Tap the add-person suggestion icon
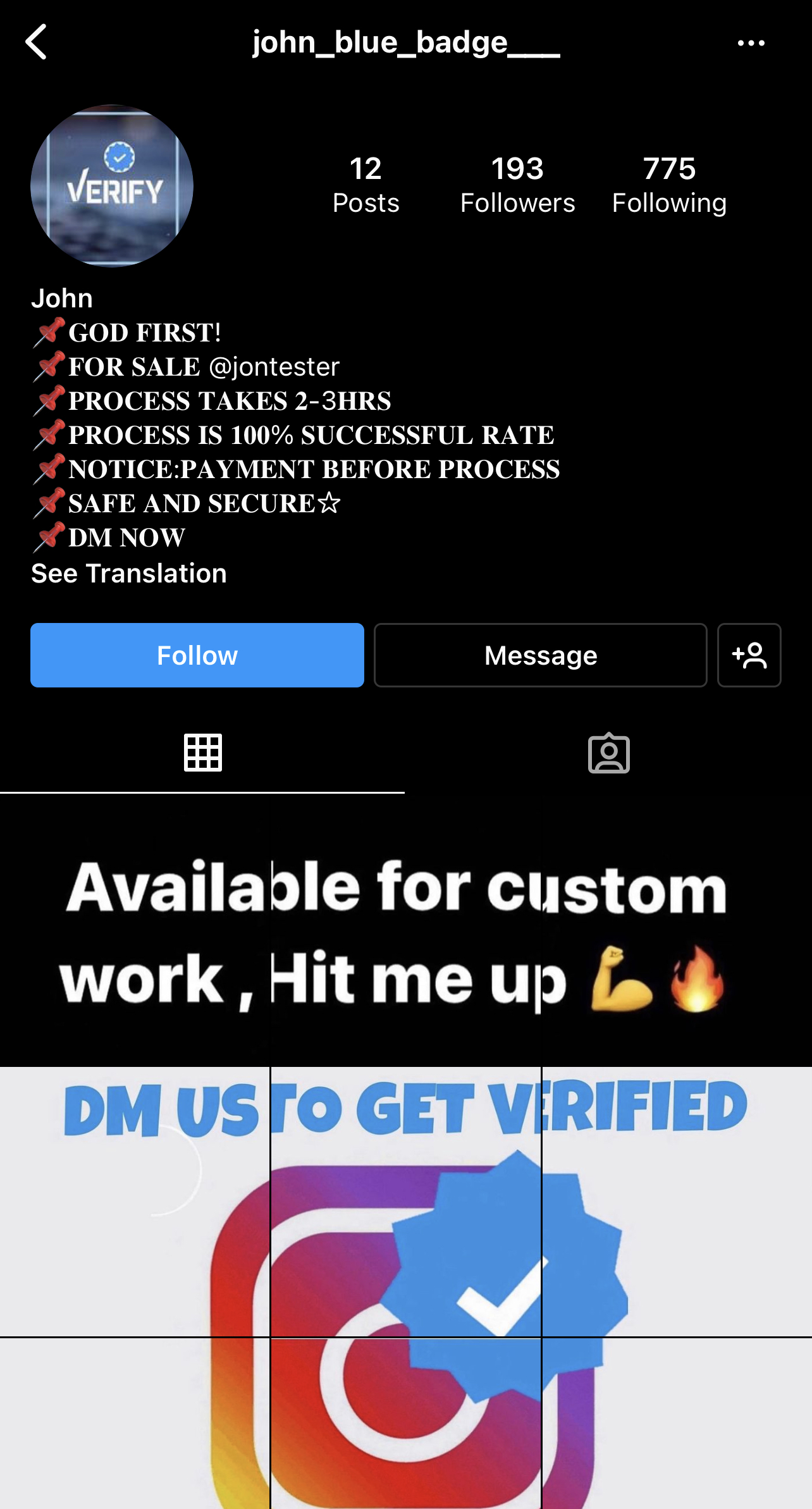 (x=749, y=655)
